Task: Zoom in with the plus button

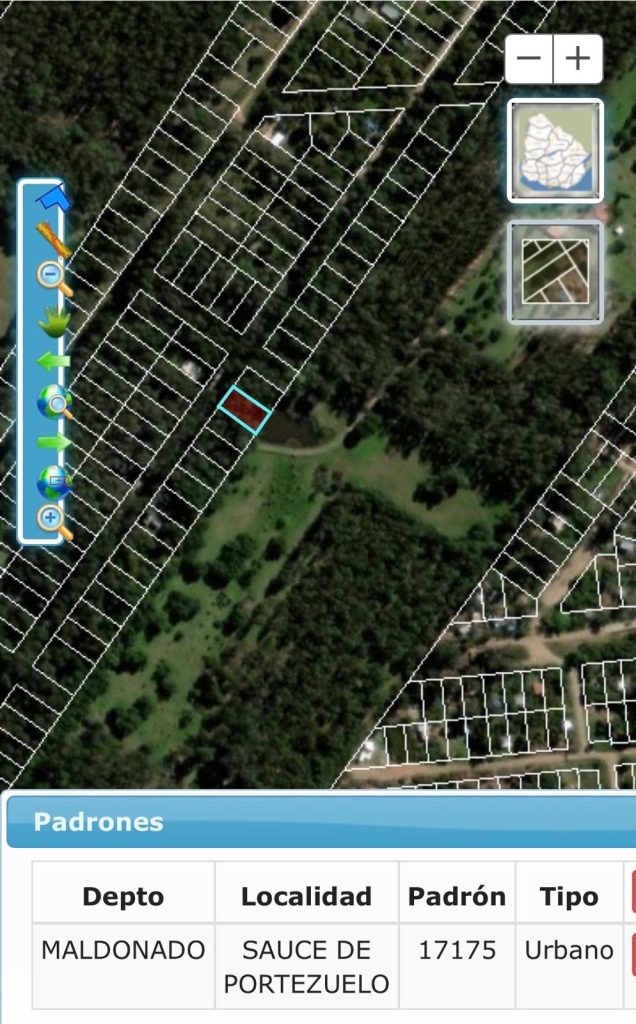Action: click(x=578, y=59)
